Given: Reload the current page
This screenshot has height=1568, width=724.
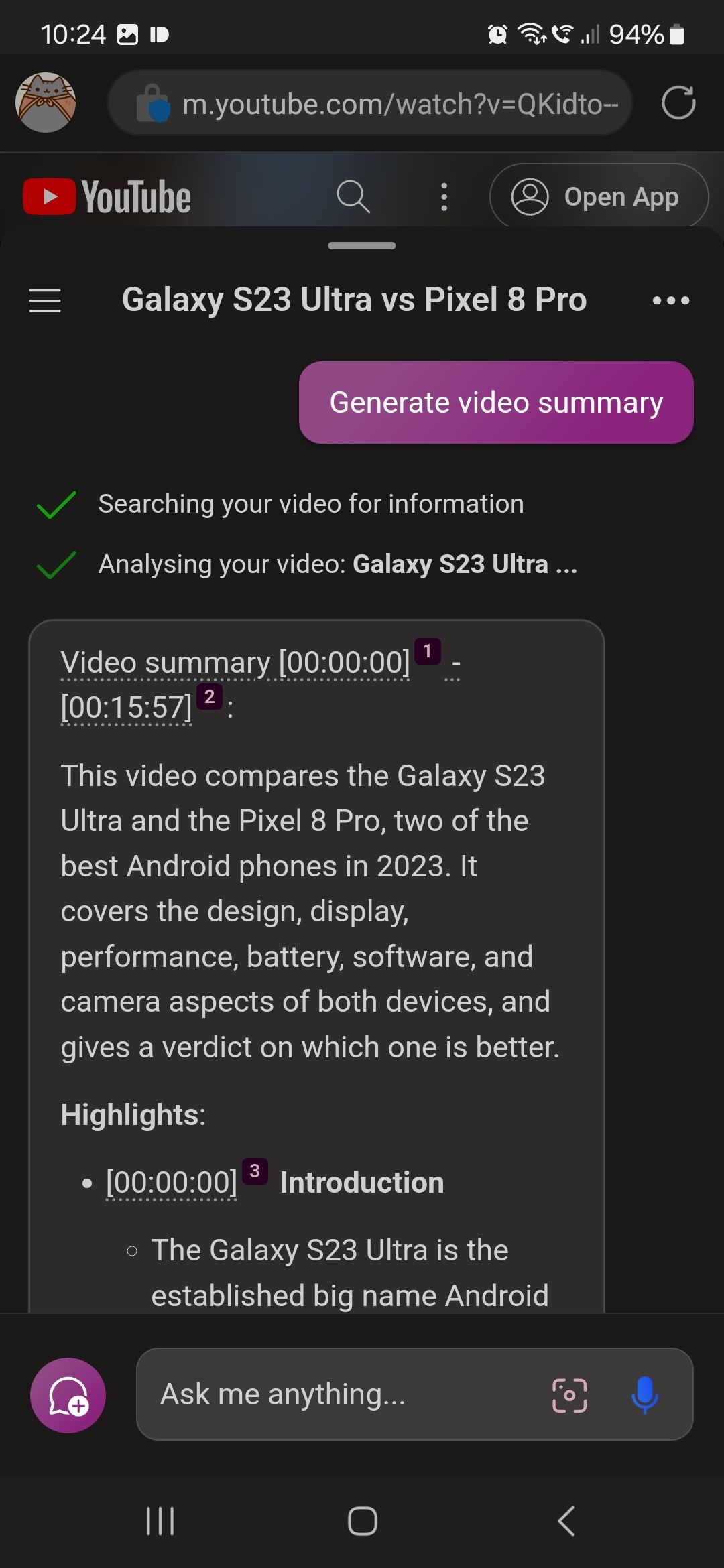Looking at the screenshot, I should (x=678, y=103).
